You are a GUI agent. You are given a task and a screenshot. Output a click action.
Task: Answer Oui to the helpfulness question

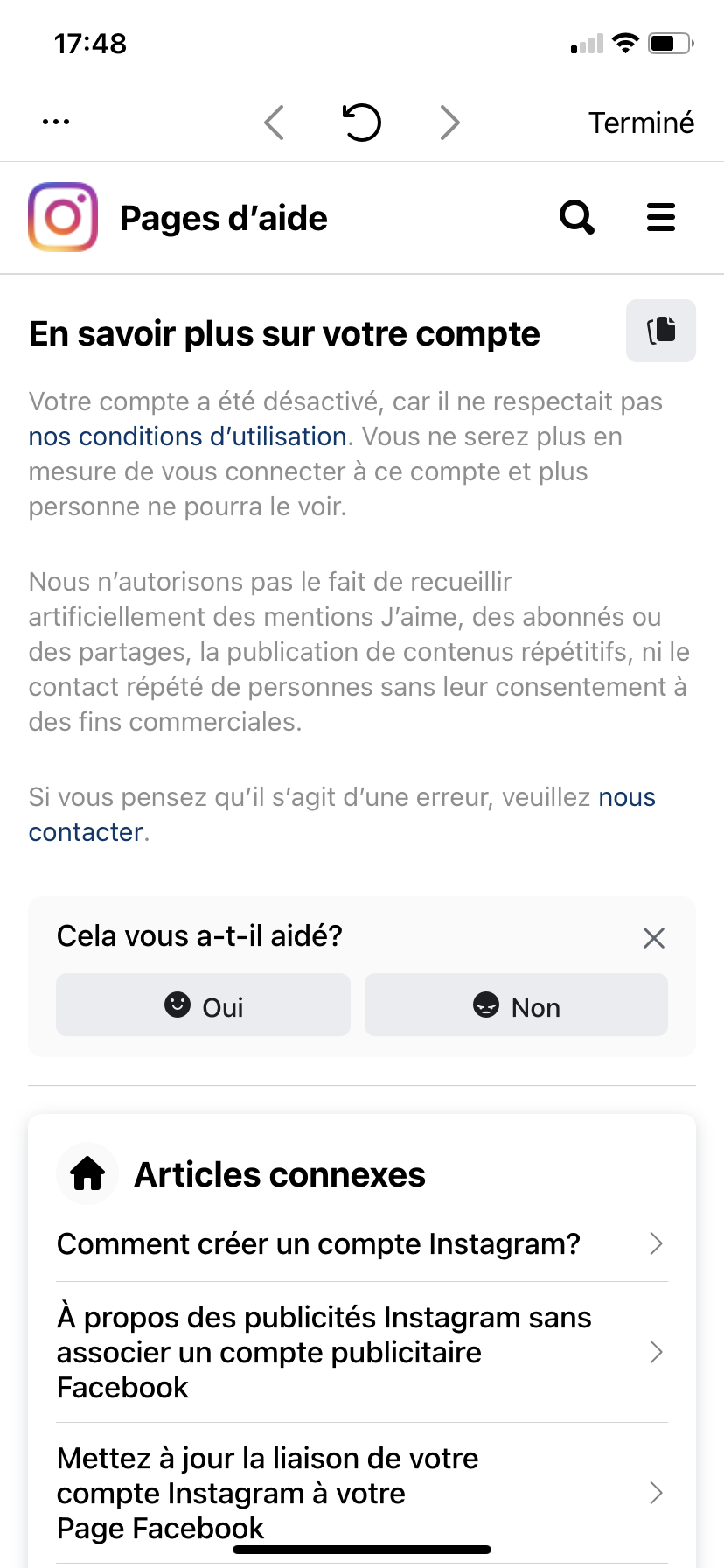pos(203,1005)
